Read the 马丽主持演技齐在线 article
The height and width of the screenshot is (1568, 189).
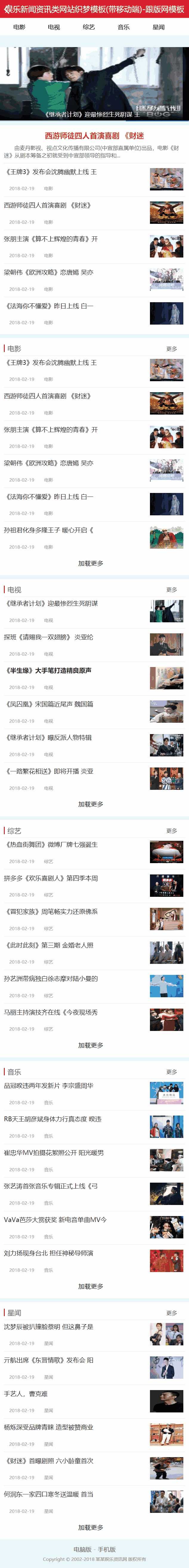click(51, 1012)
